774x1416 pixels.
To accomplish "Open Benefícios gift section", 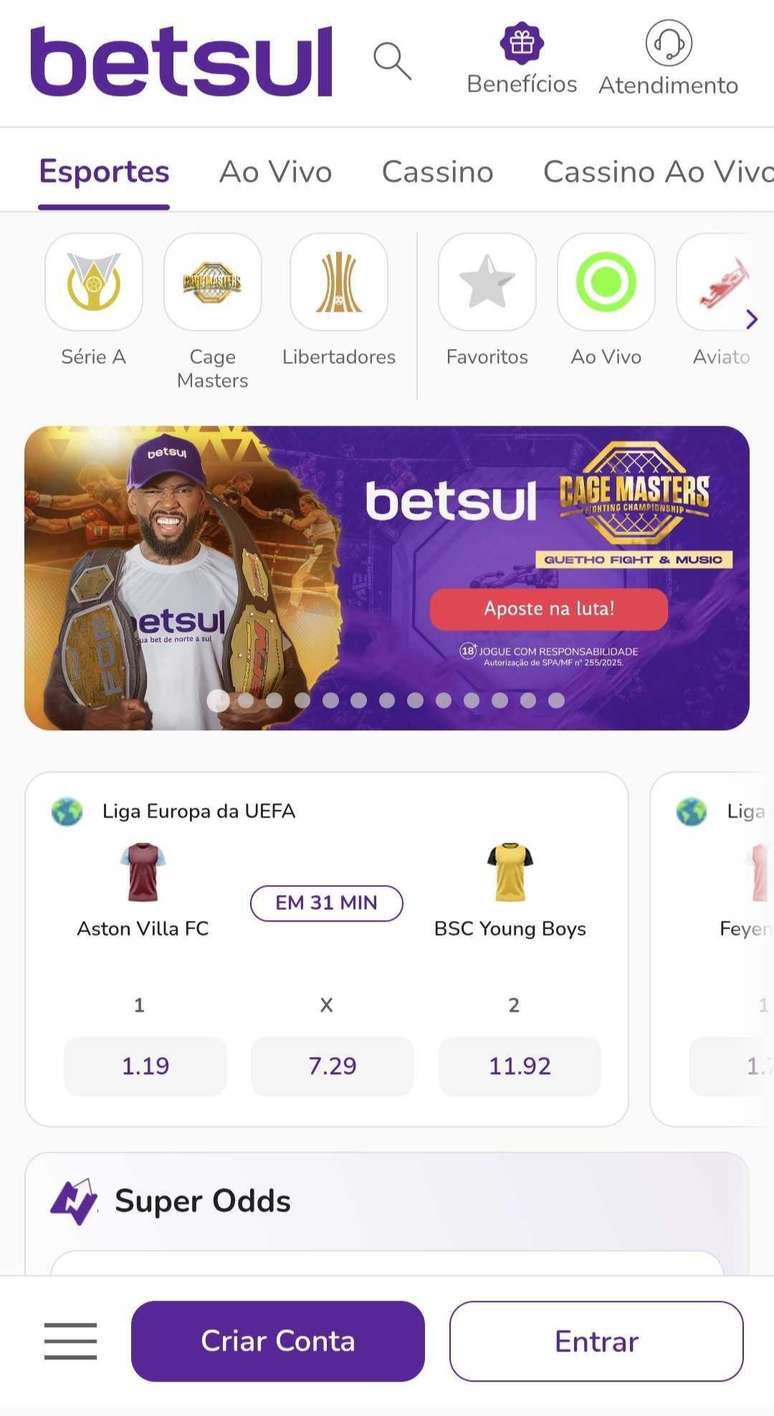I will 521,60.
